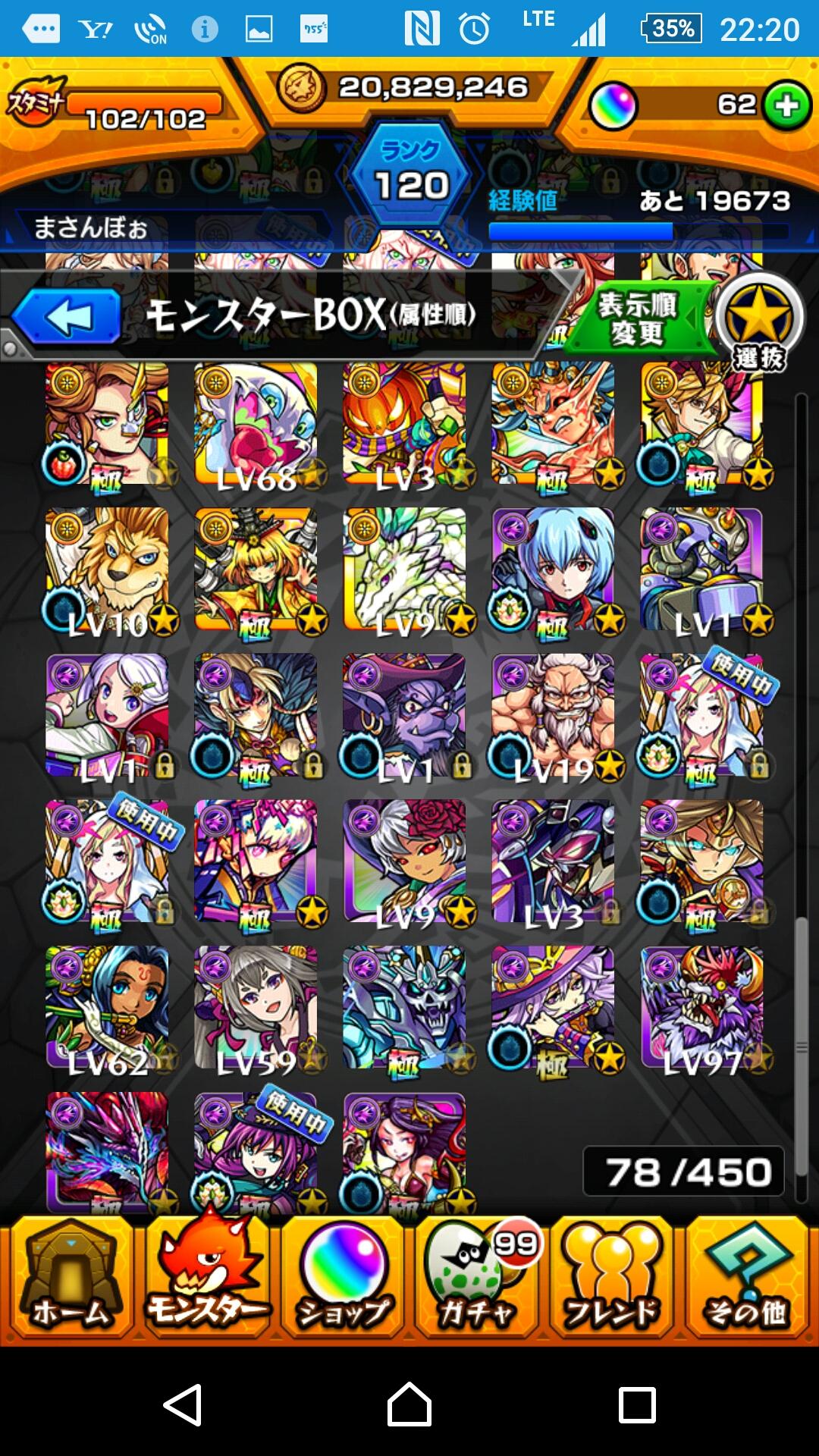
Task: Open the ガチャ tab
Action: 478,1276
